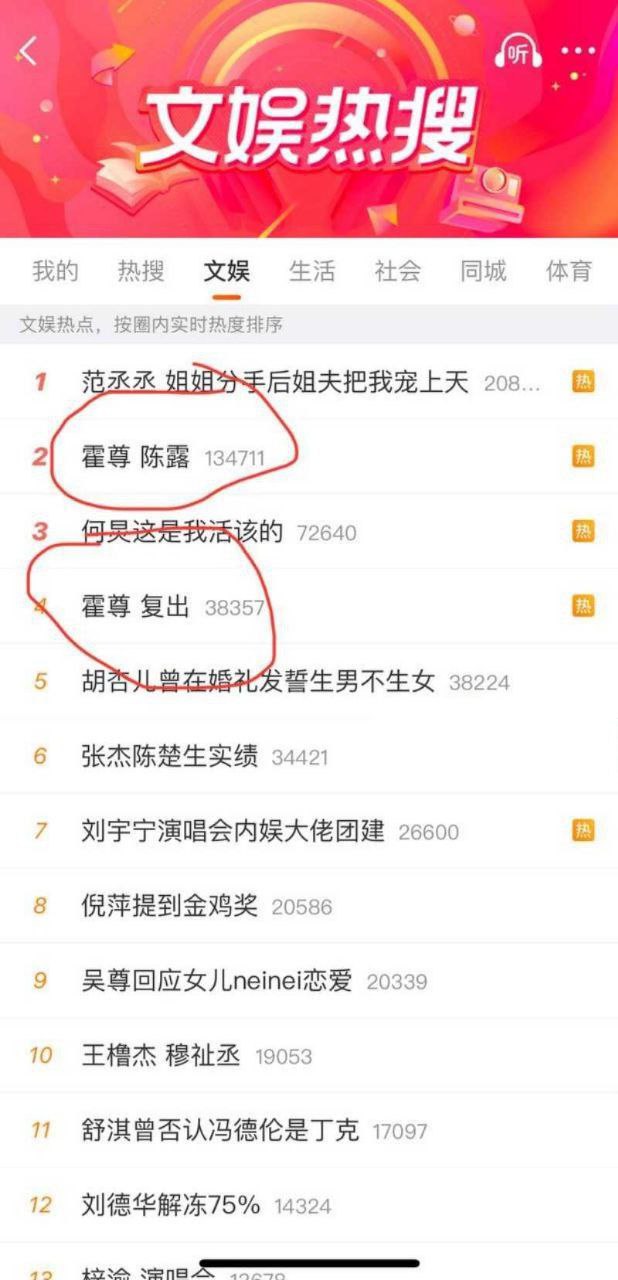618x1280 pixels.
Task: Open the 同城 tab
Action: (x=483, y=271)
